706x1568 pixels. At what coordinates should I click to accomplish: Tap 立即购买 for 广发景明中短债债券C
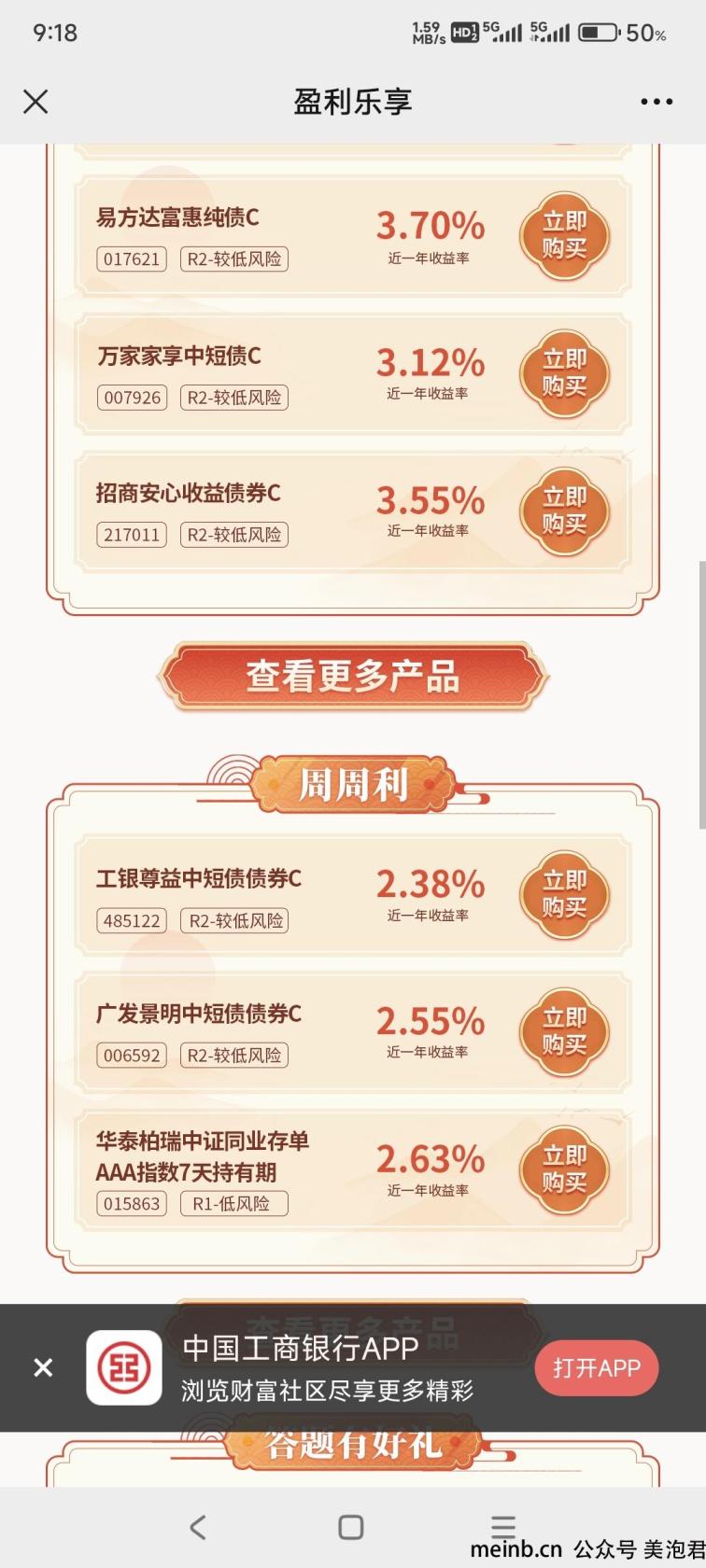pyautogui.click(x=564, y=1031)
